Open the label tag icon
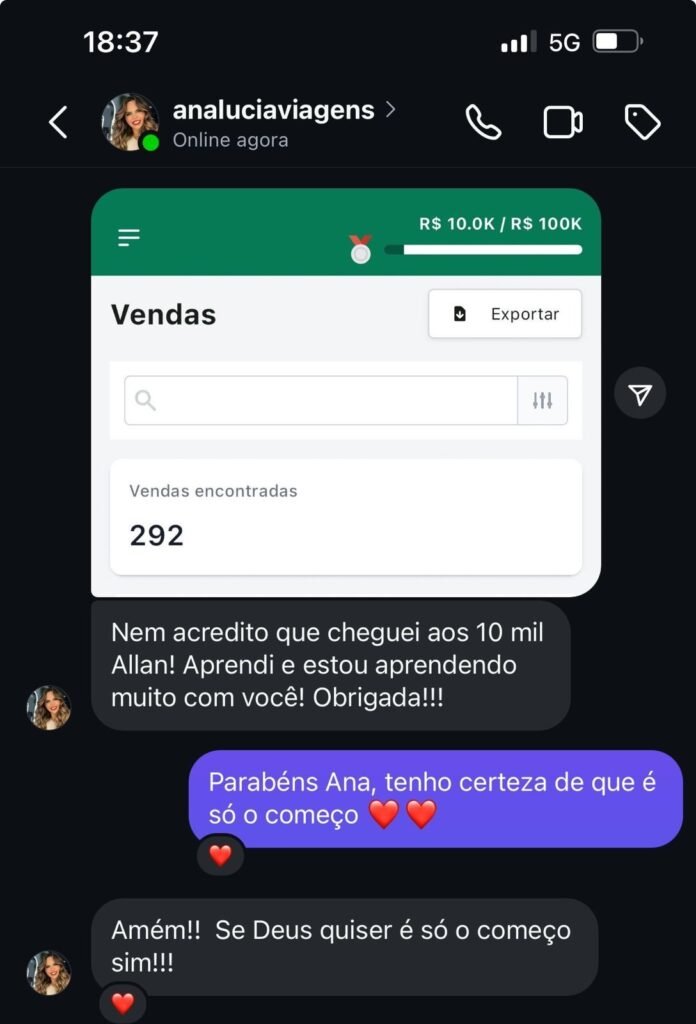Viewport: 696px width, 1024px height. tap(642, 123)
